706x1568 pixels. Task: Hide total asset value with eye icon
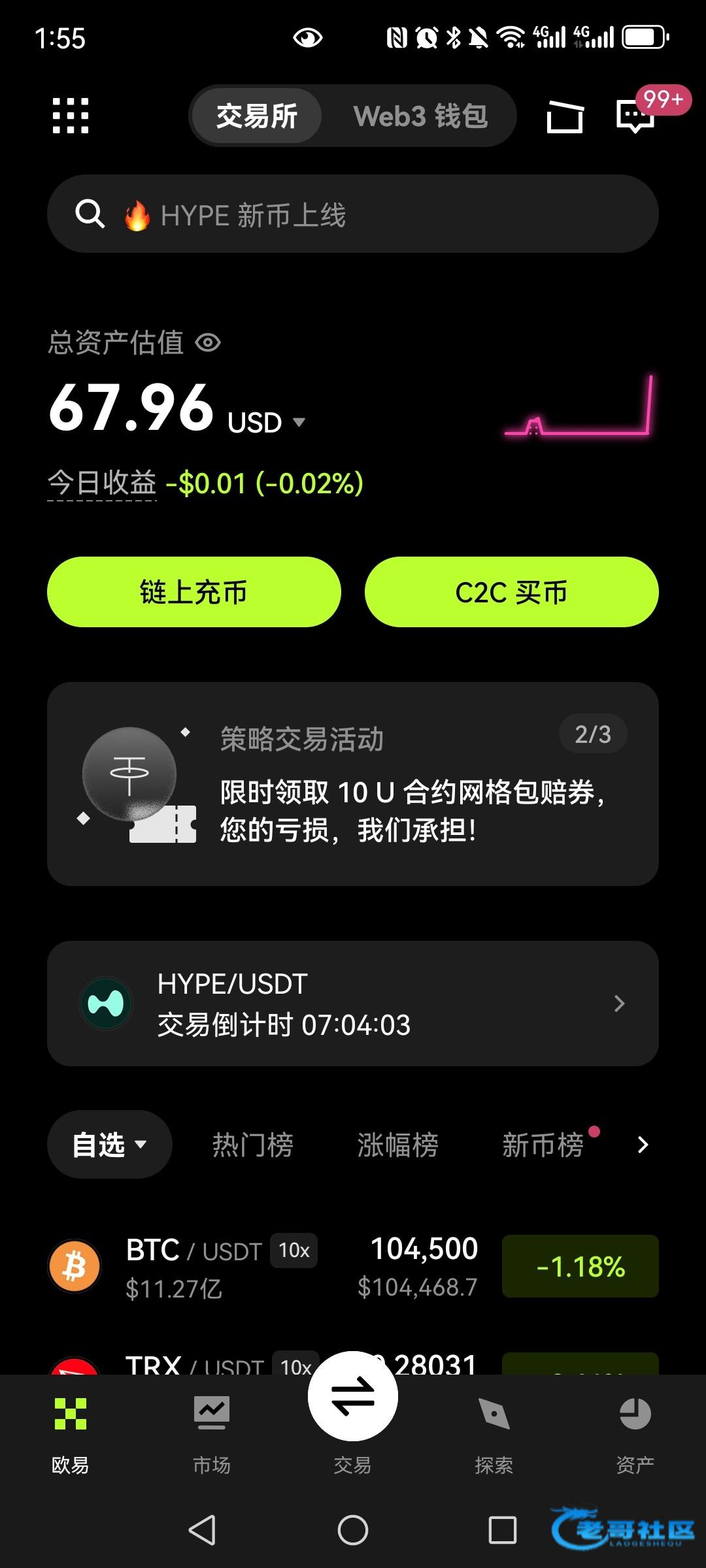point(209,342)
